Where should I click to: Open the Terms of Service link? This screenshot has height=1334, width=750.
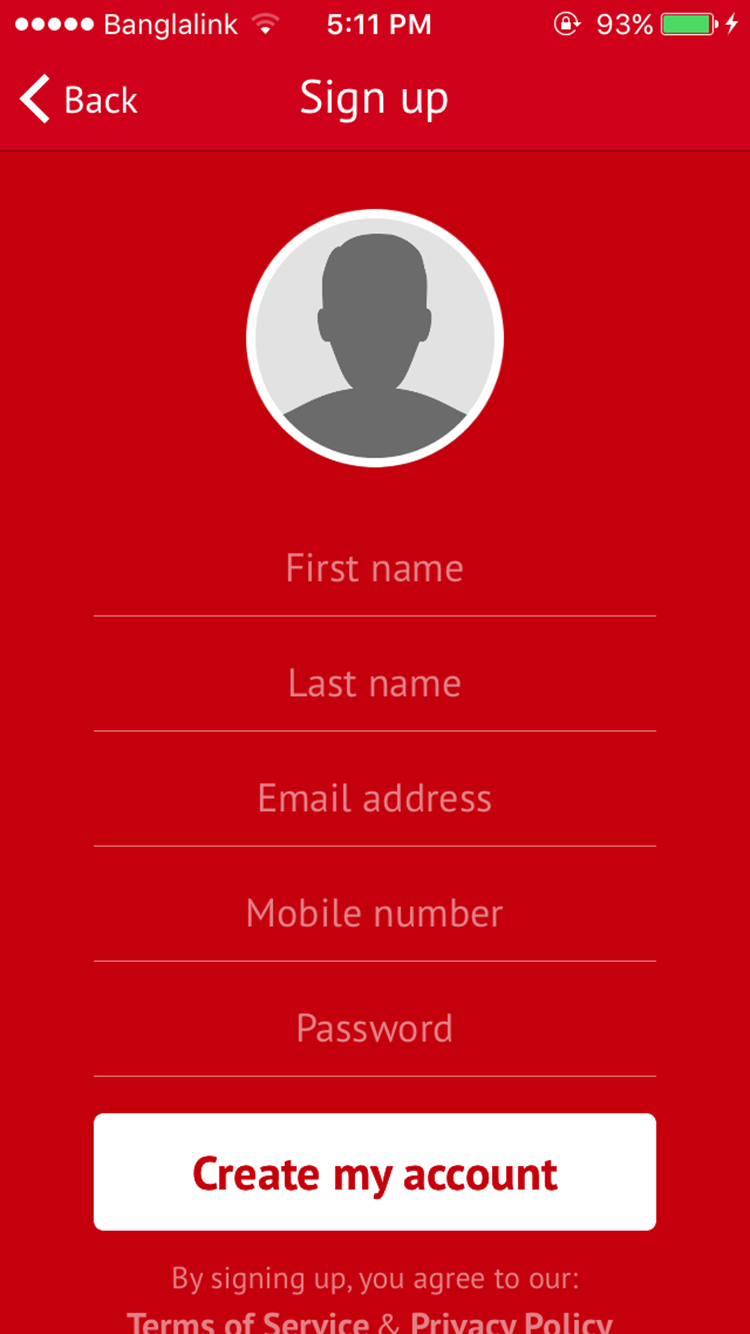(x=248, y=1321)
